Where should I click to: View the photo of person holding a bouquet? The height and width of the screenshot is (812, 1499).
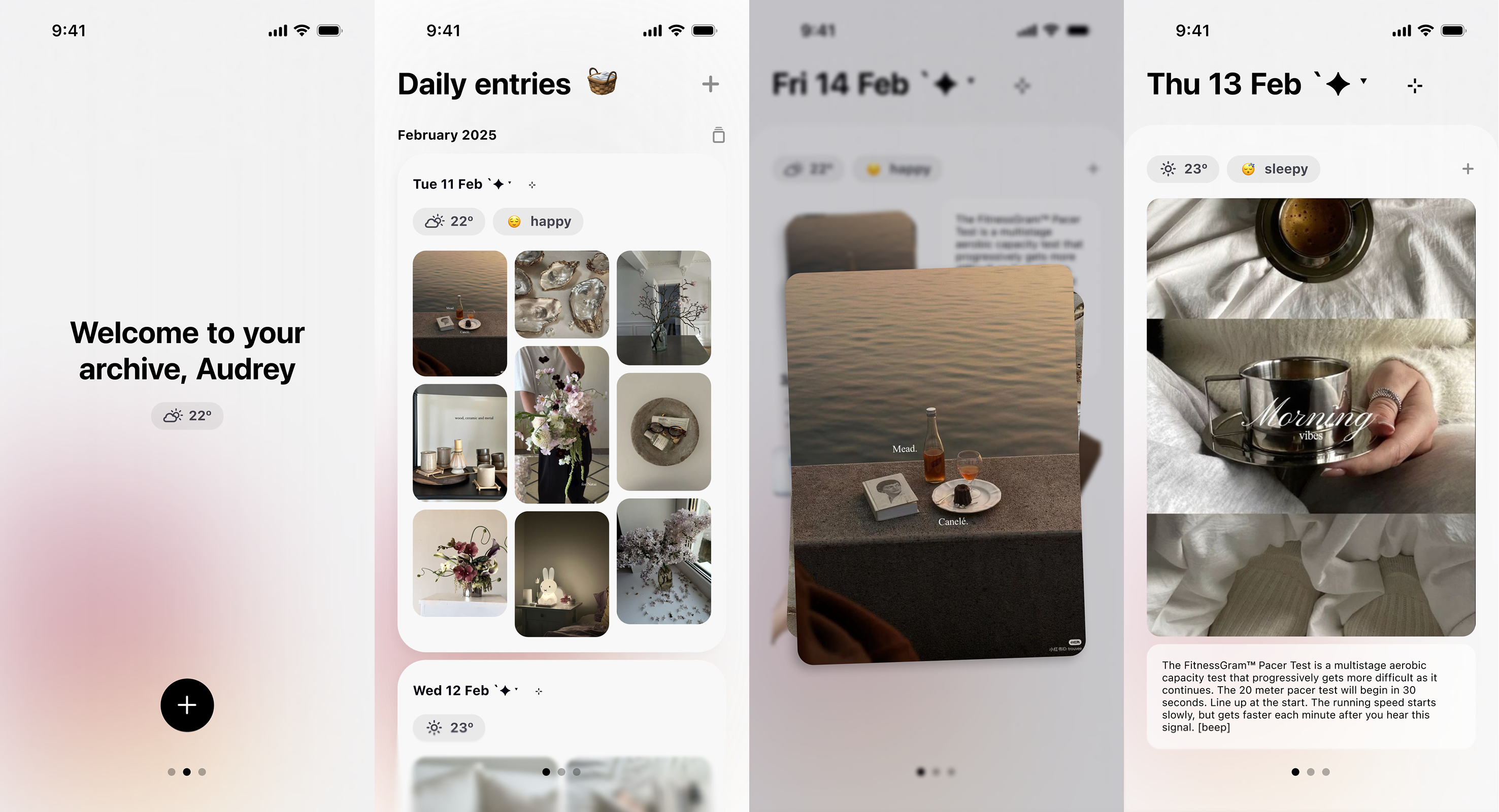pyautogui.click(x=561, y=425)
